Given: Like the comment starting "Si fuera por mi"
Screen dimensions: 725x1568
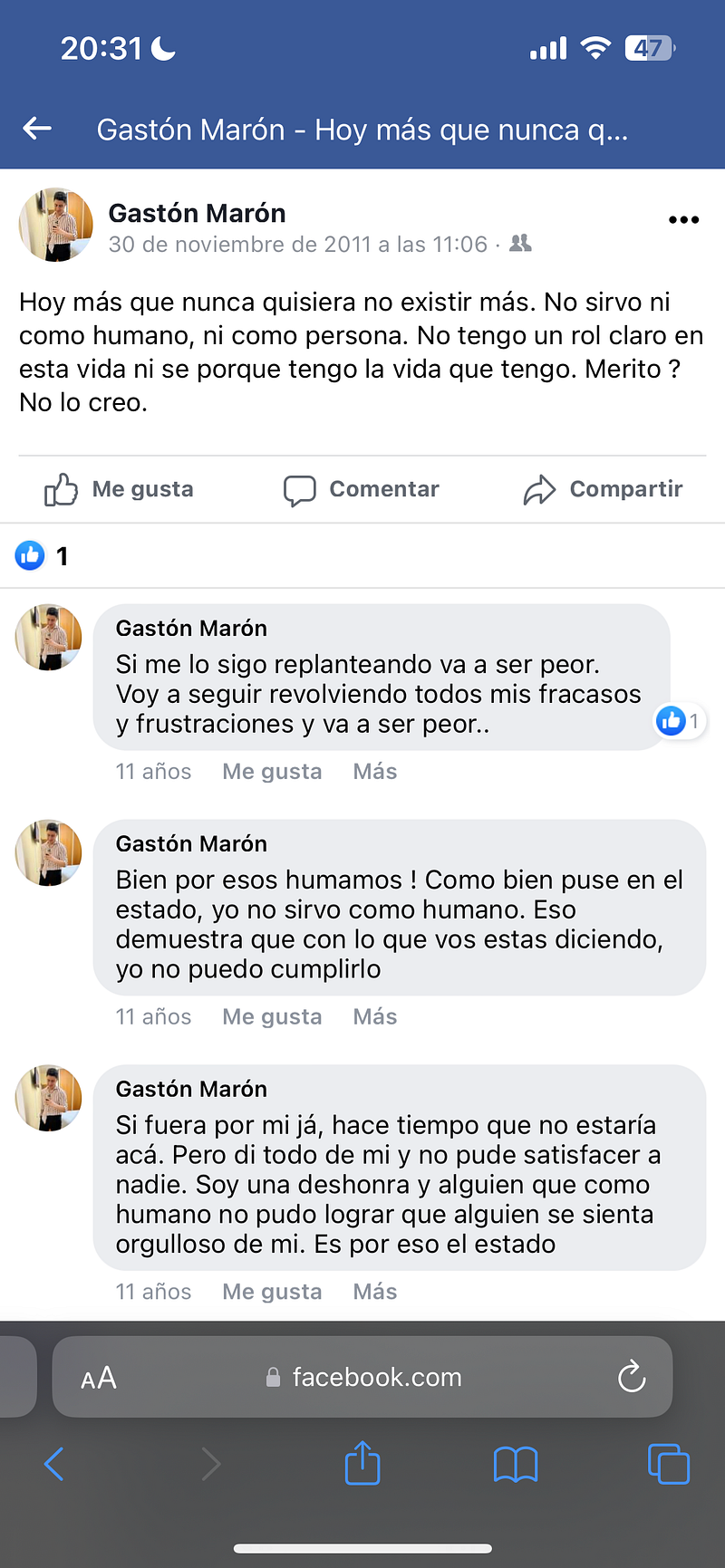Looking at the screenshot, I should point(272,1292).
